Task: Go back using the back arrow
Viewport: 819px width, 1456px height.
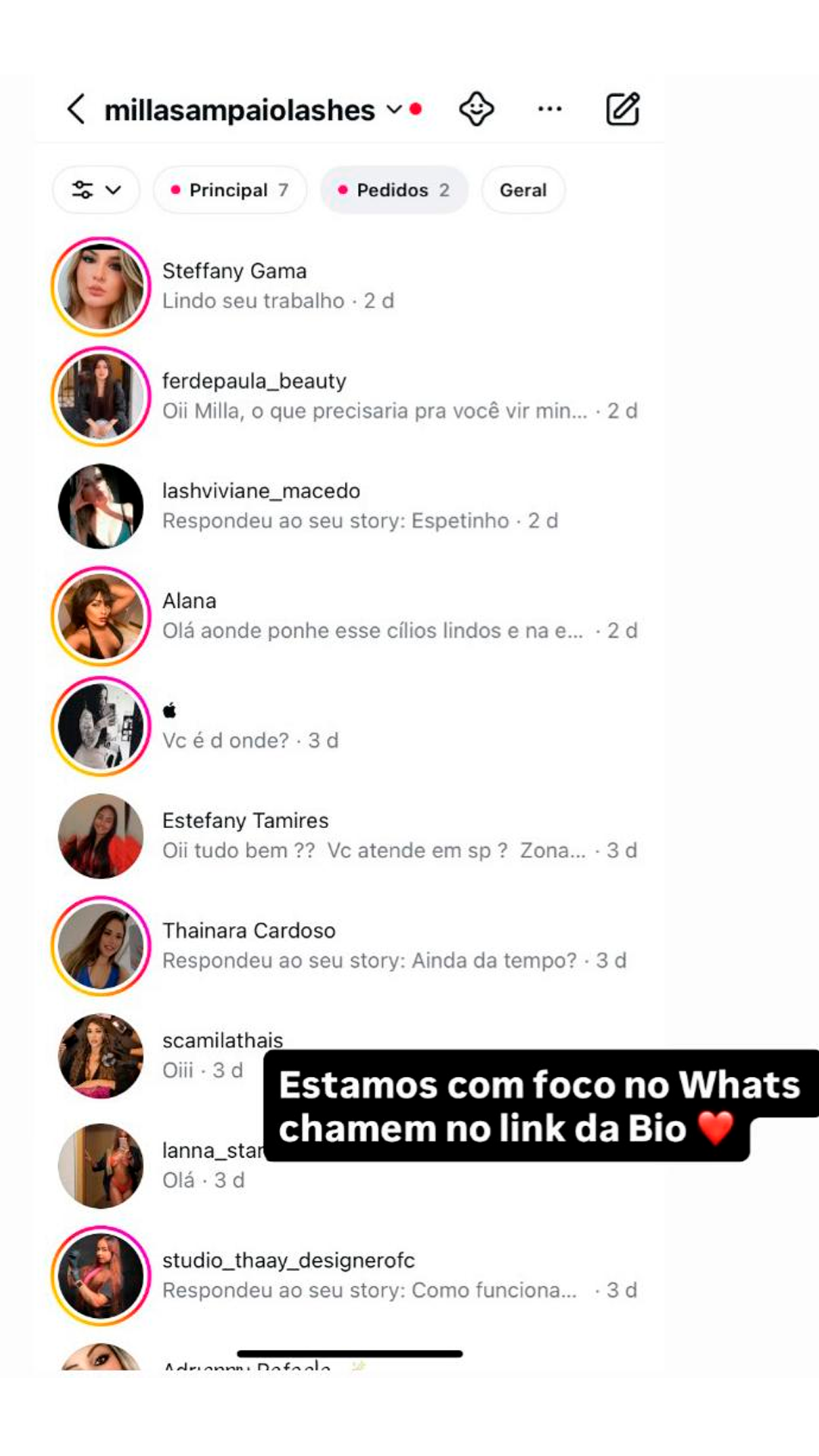Action: pyautogui.click(x=76, y=109)
